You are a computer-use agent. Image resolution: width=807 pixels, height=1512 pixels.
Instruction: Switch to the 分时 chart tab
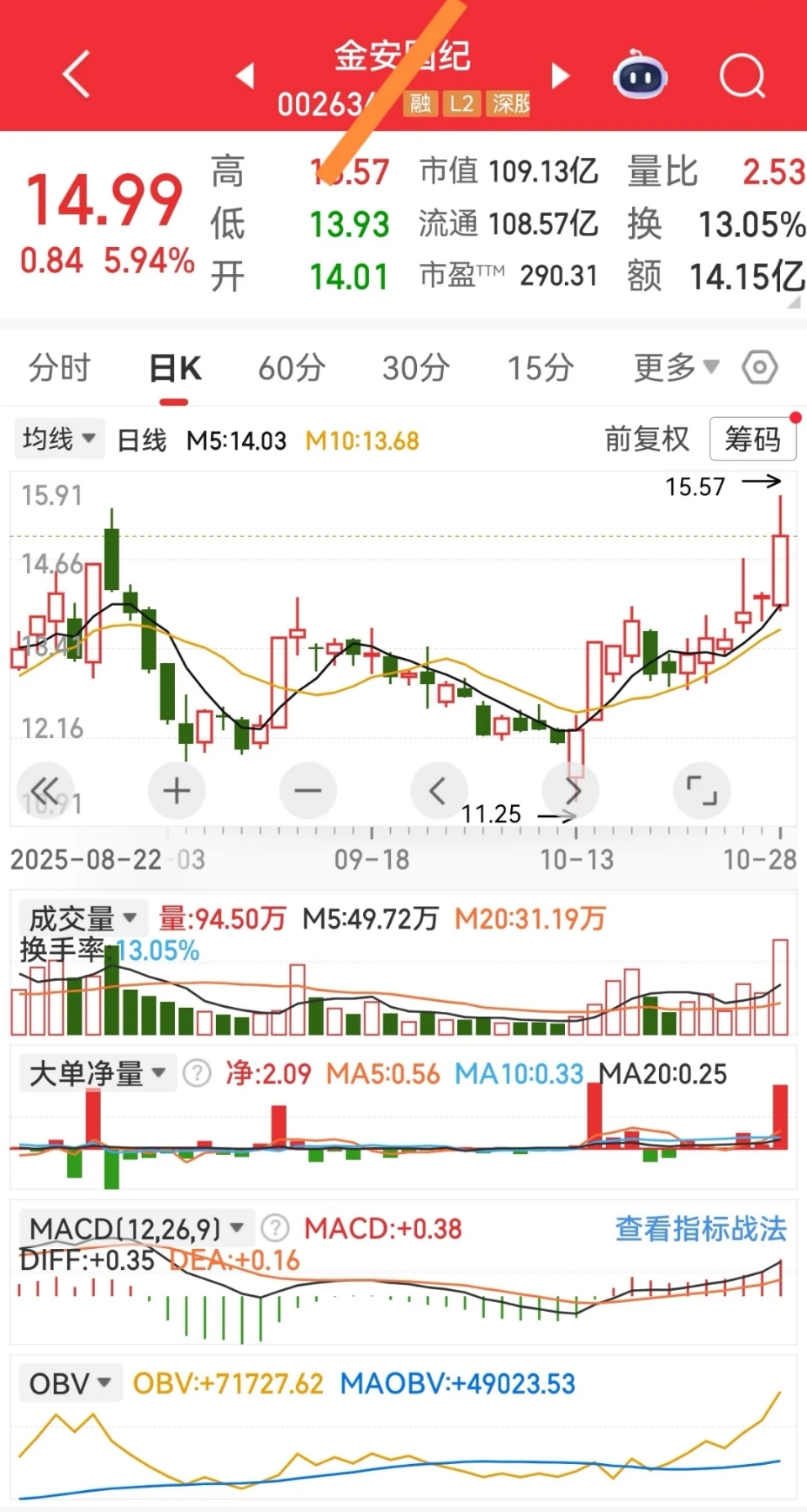tap(60, 368)
